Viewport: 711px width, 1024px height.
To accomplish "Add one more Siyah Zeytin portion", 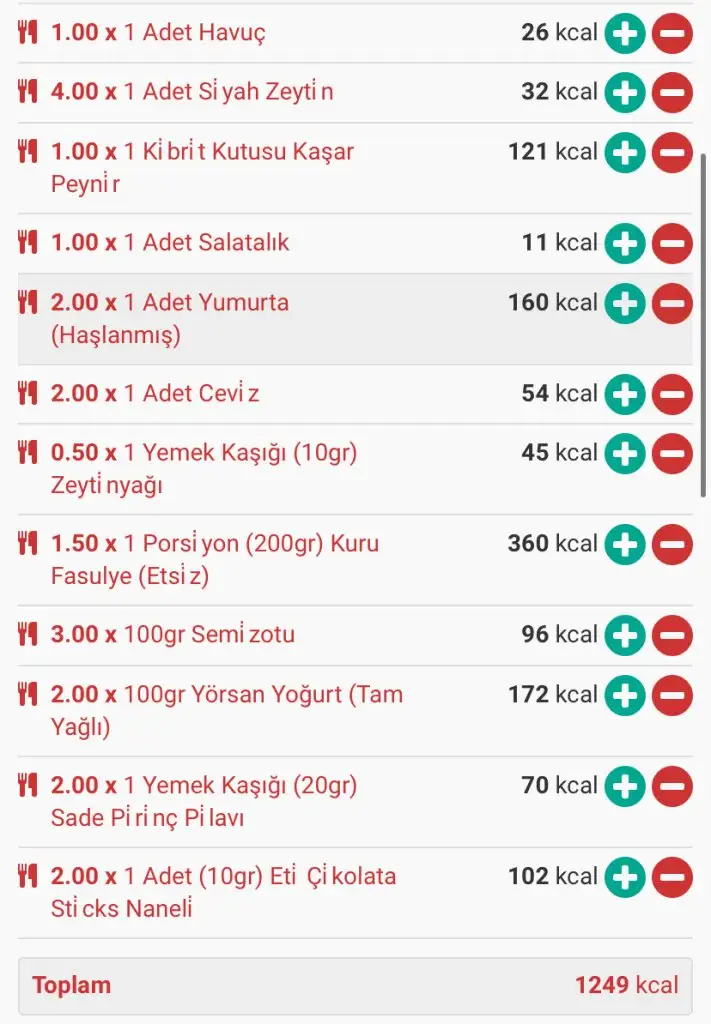I will (x=625, y=93).
